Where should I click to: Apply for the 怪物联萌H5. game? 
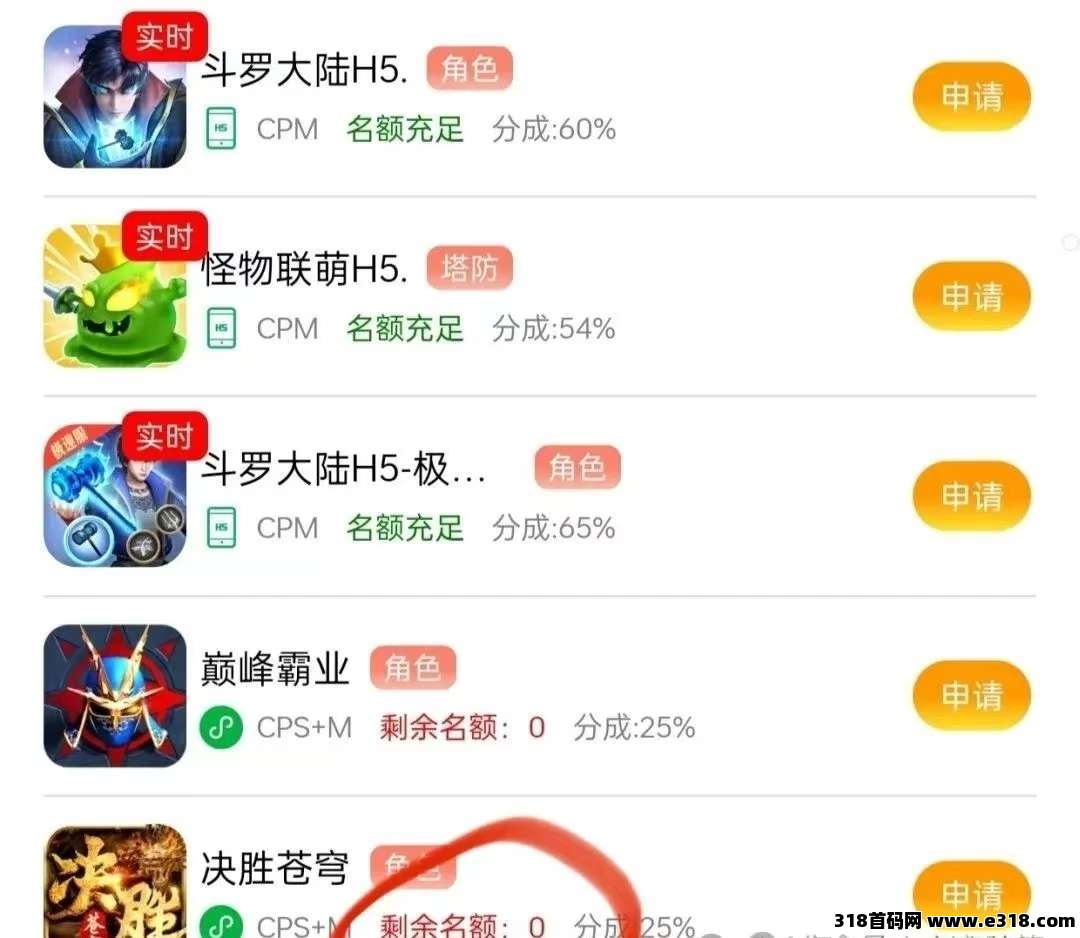[971, 297]
